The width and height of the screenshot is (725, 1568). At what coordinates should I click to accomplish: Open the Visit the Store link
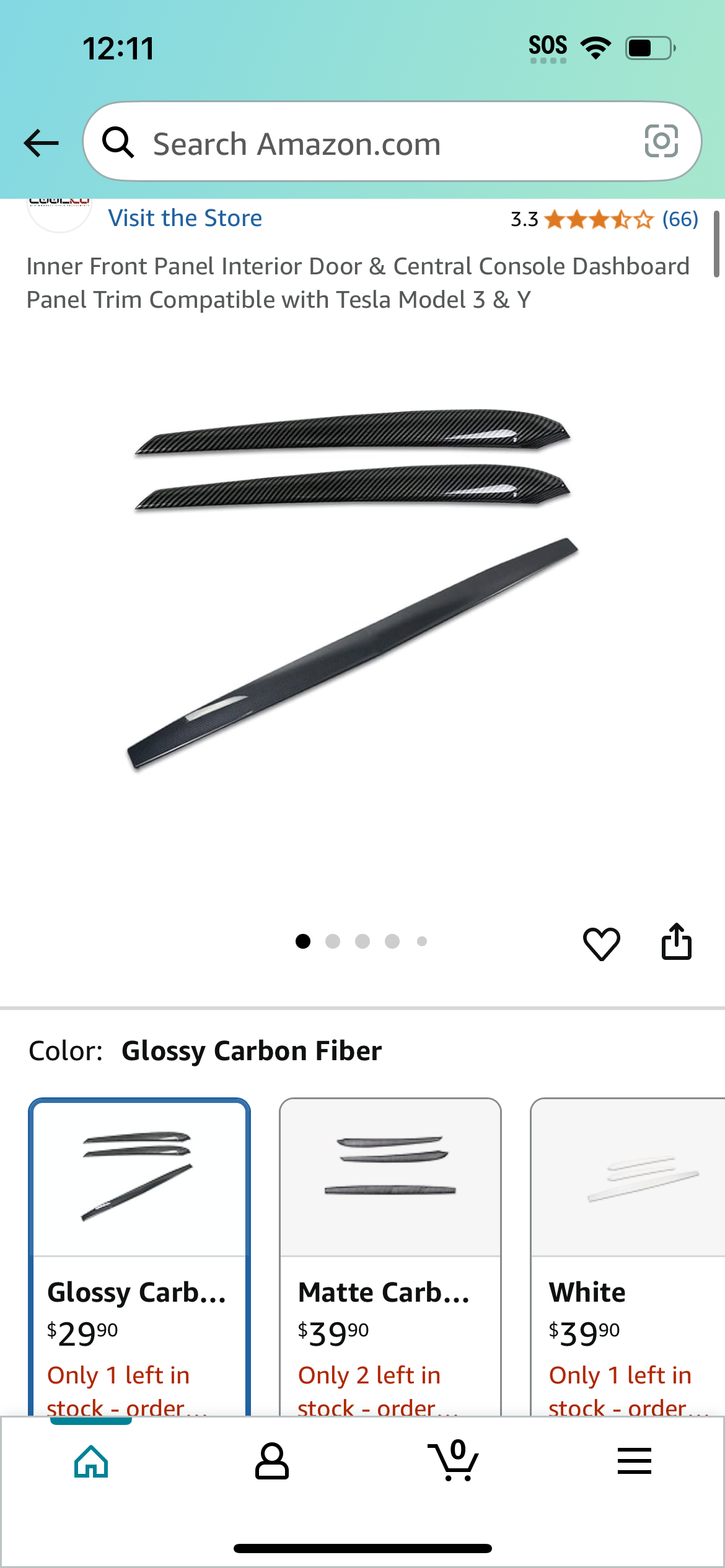tap(185, 218)
